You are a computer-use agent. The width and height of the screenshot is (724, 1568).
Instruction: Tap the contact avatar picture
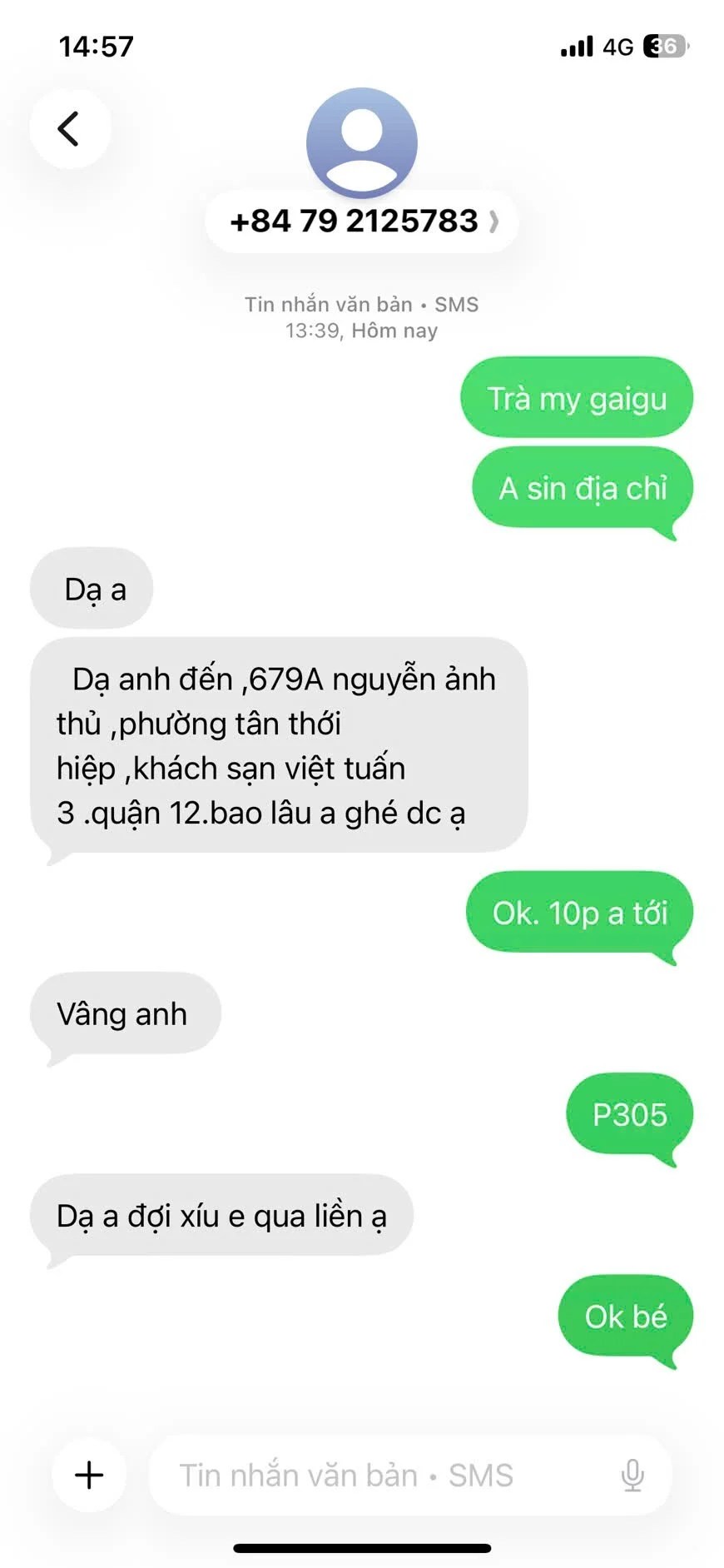coord(362,142)
